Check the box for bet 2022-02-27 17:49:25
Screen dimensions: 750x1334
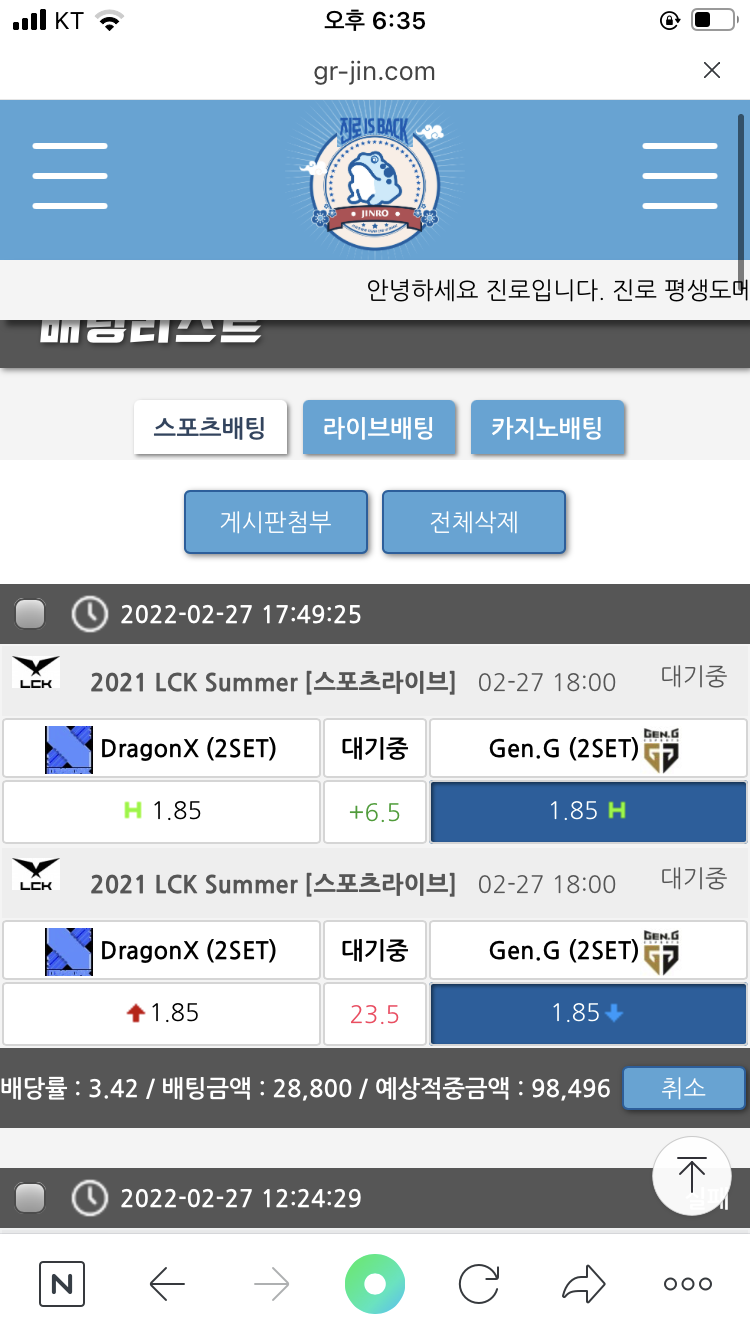(30, 614)
